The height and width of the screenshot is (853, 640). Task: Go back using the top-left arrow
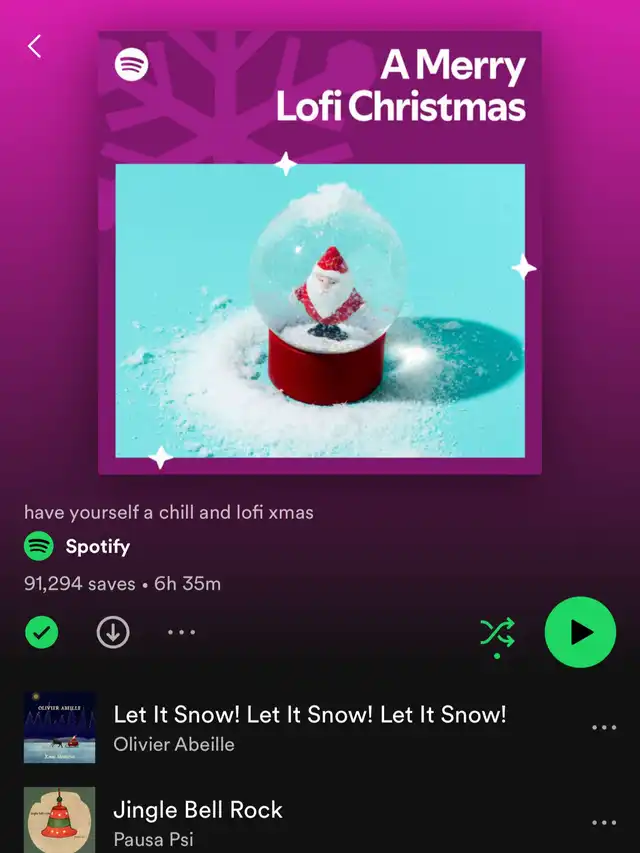pyautogui.click(x=34, y=46)
